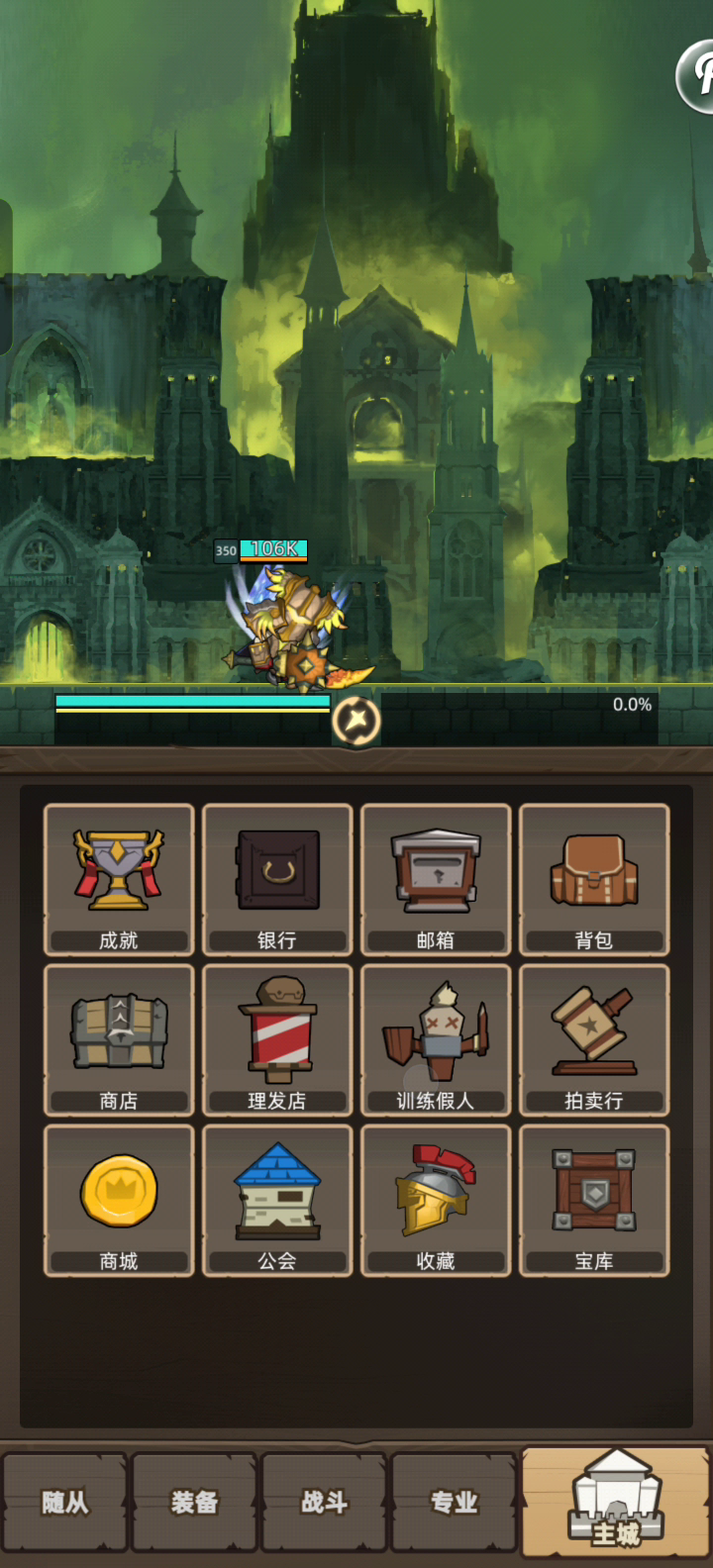Viewport: 713px width, 1568px height.
Task: Open the 成就 achievements tile
Action: pyautogui.click(x=119, y=879)
